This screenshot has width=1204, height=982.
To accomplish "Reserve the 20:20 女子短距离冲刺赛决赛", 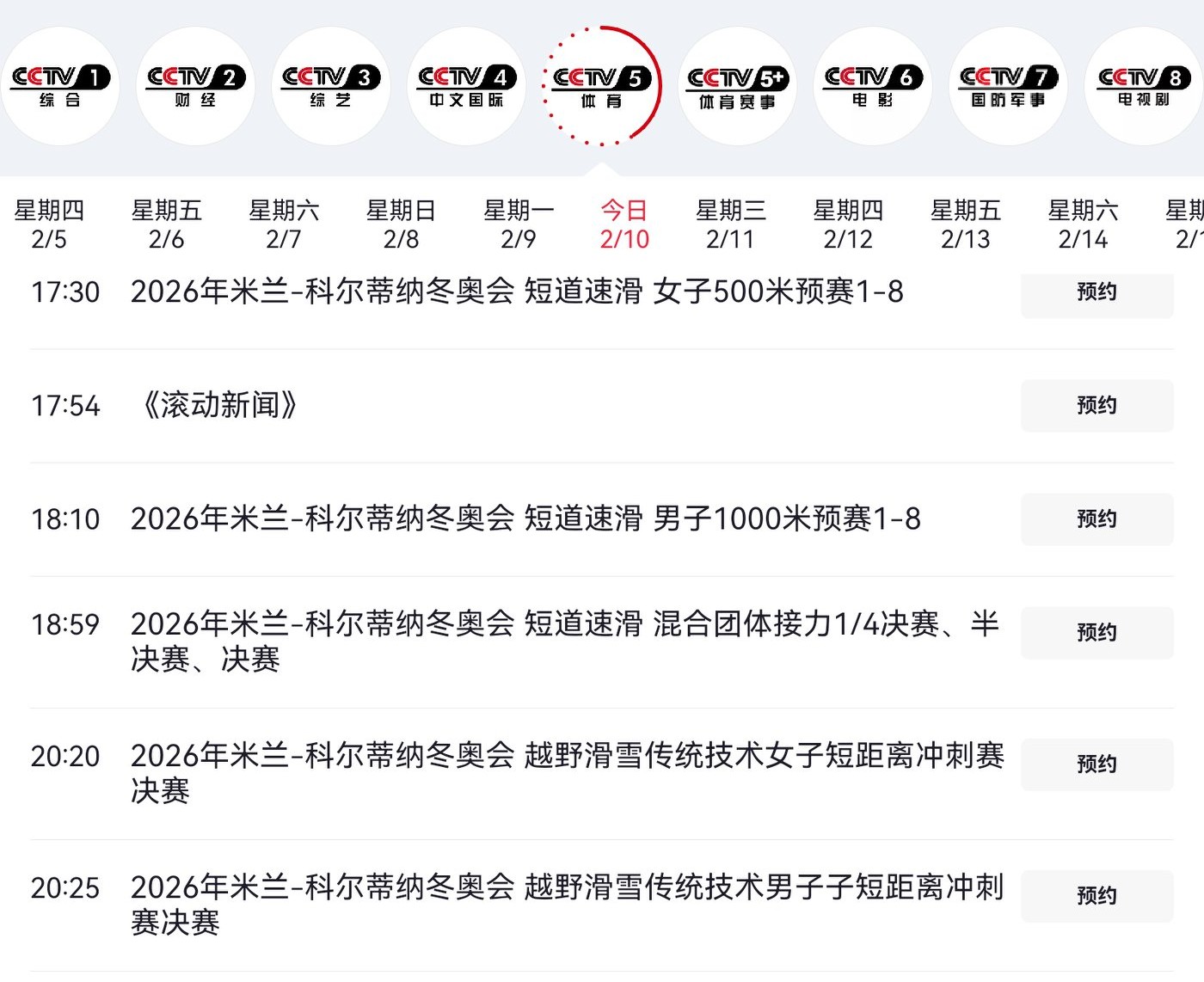I will coord(1096,764).
